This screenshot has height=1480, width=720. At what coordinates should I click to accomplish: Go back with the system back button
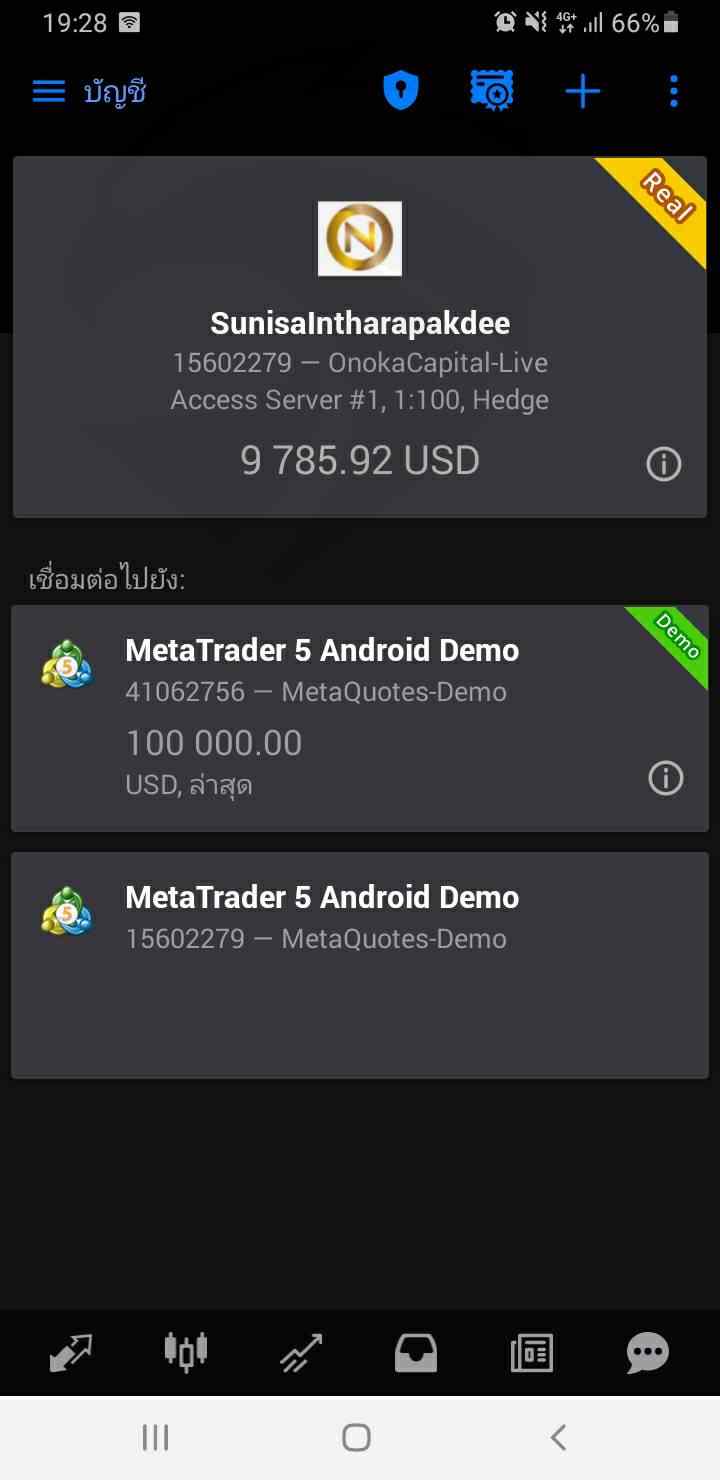[x=558, y=1438]
